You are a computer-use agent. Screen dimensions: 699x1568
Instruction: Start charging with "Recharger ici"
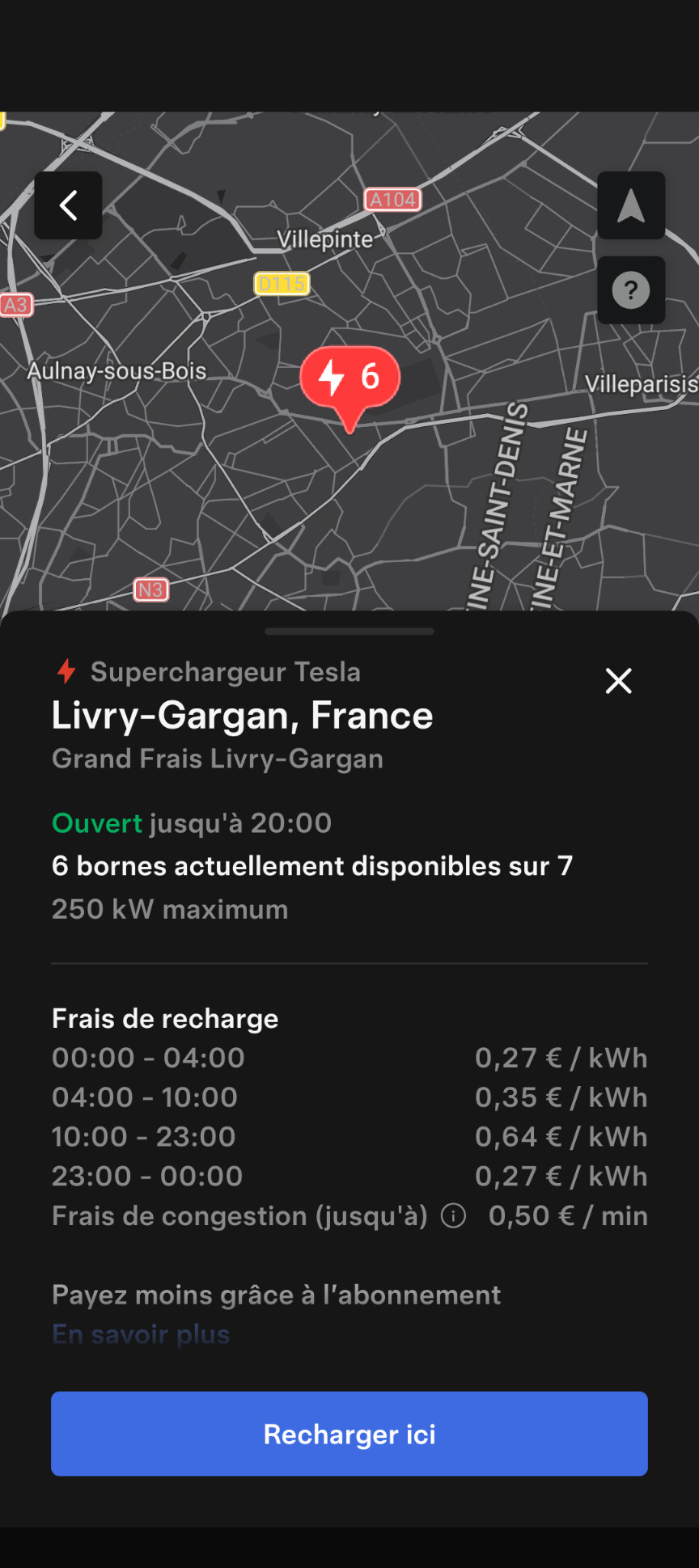349,1434
